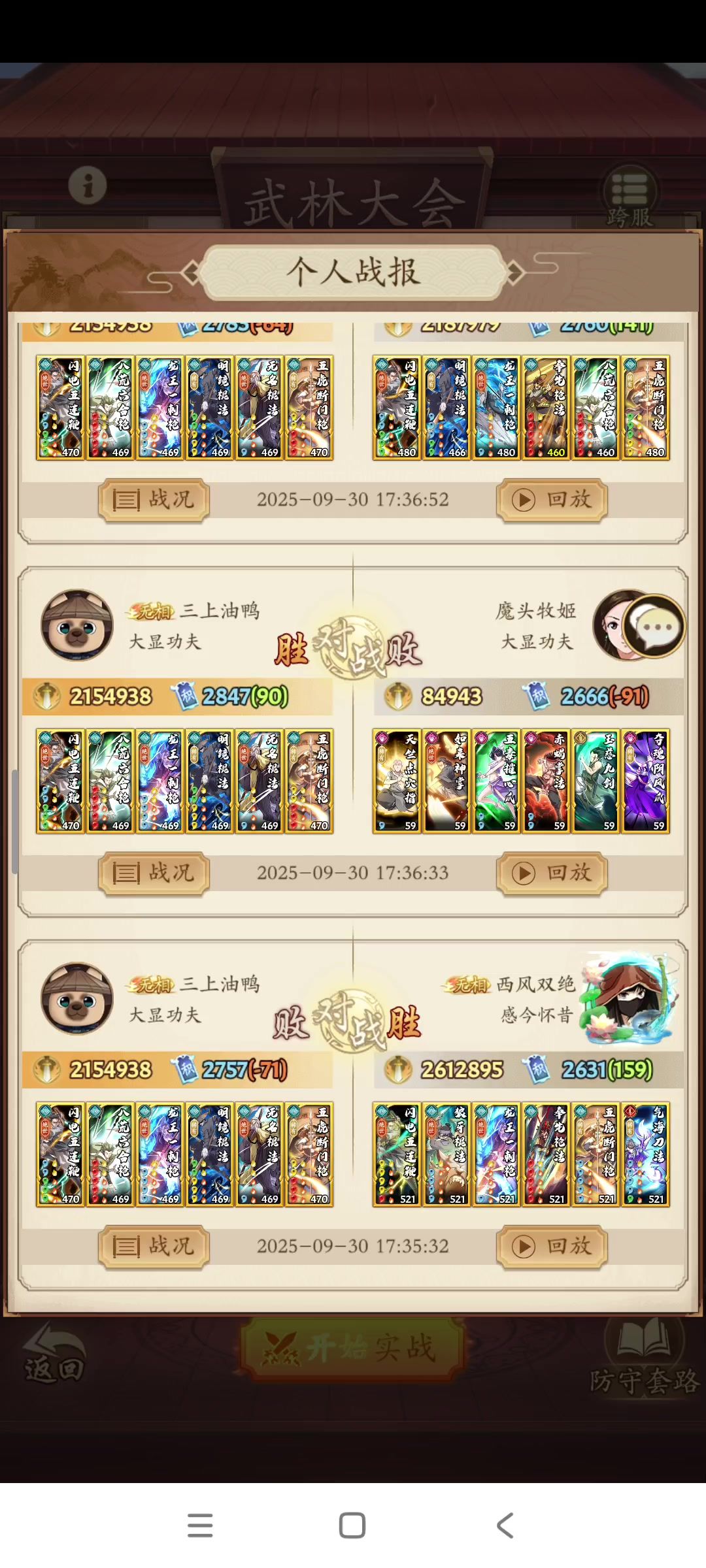View 战况 for the 17:35:32 battle
Viewport: 706px width, 1568px height.
pyautogui.click(x=154, y=1247)
